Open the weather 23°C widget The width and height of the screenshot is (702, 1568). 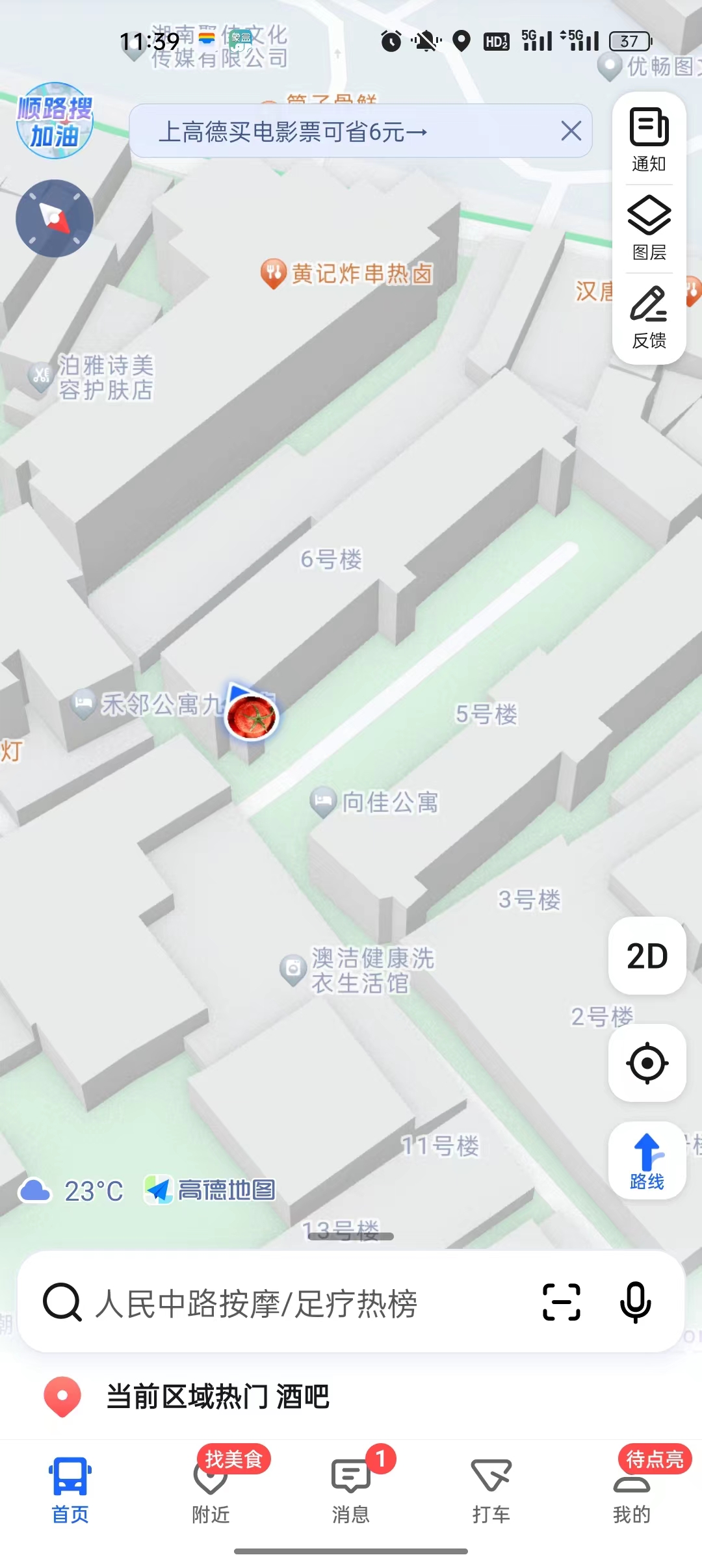click(x=71, y=1191)
